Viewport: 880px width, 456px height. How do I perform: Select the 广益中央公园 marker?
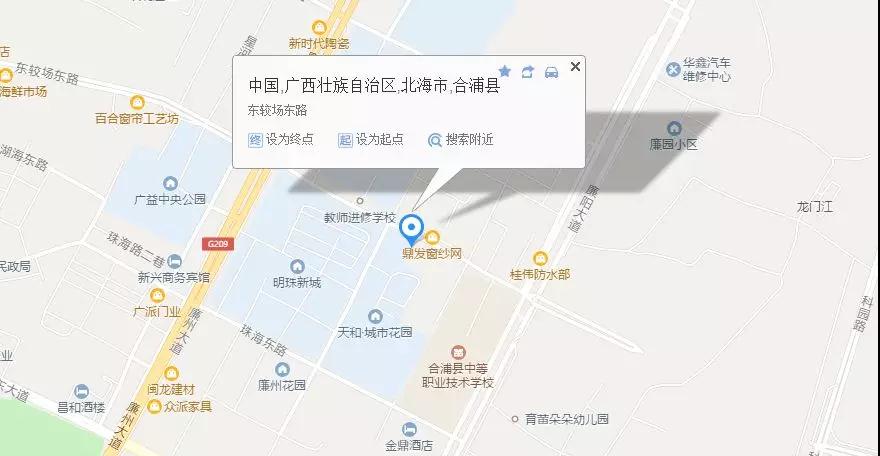pos(170,183)
